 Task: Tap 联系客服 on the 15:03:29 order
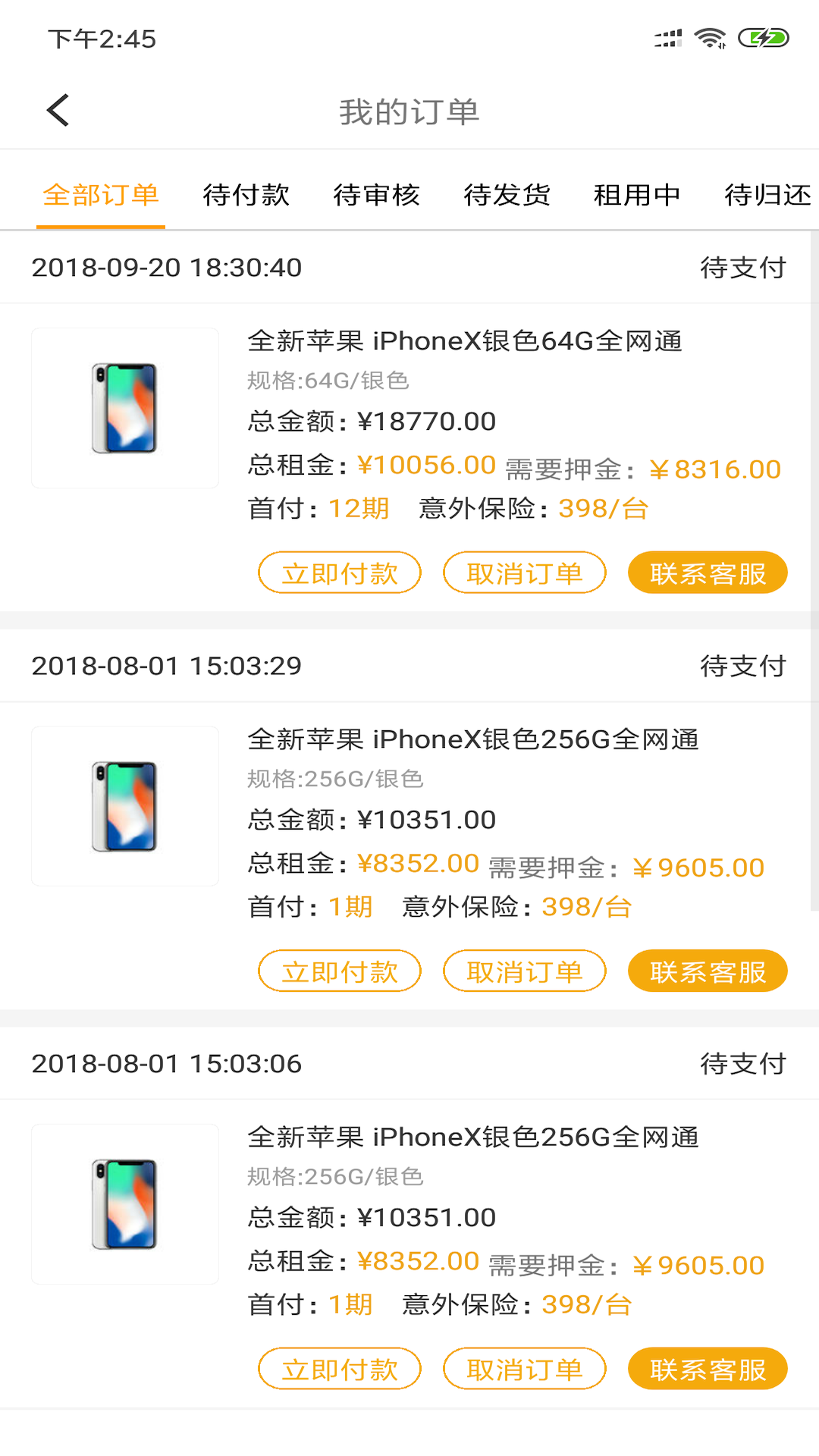[708, 971]
